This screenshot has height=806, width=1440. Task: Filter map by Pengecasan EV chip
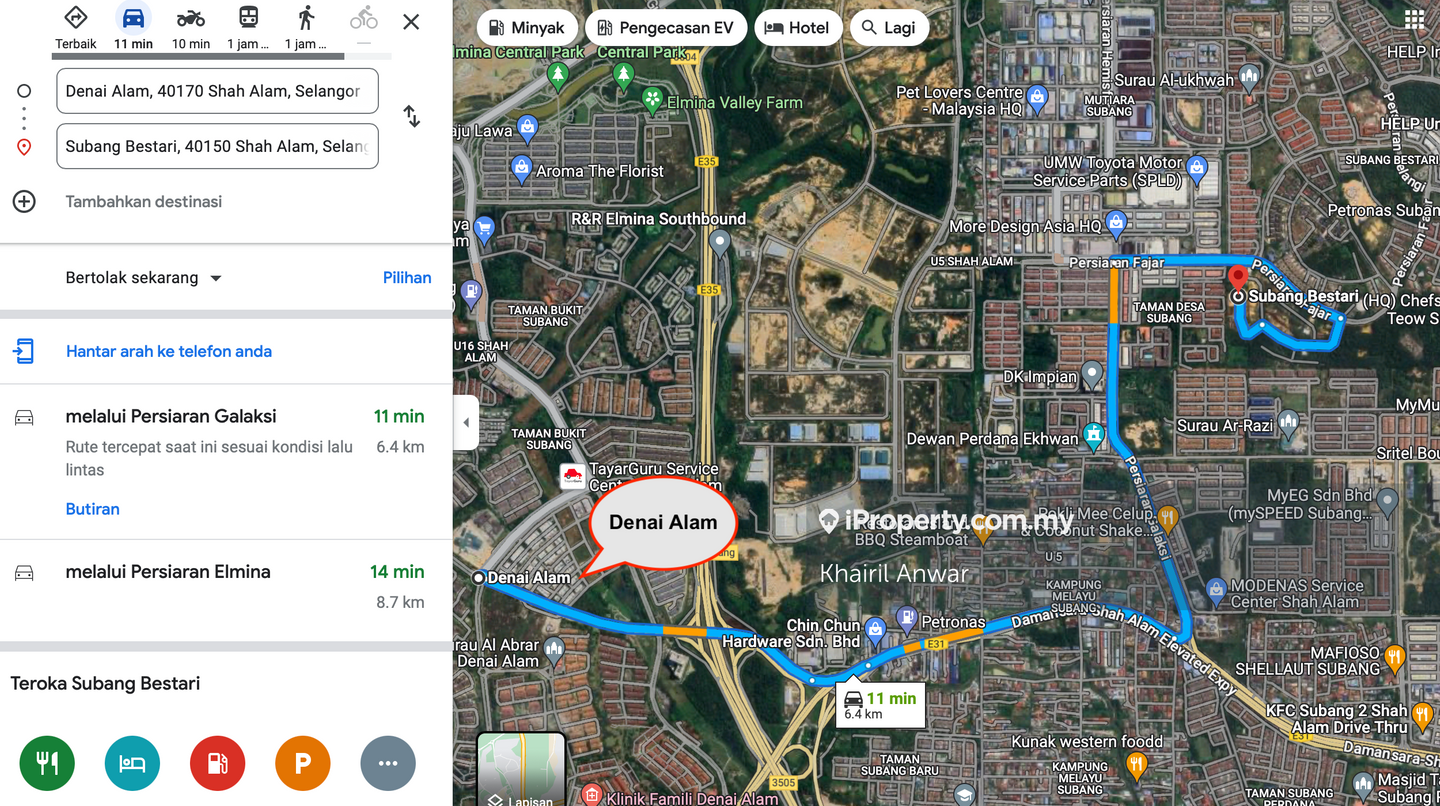[665, 28]
